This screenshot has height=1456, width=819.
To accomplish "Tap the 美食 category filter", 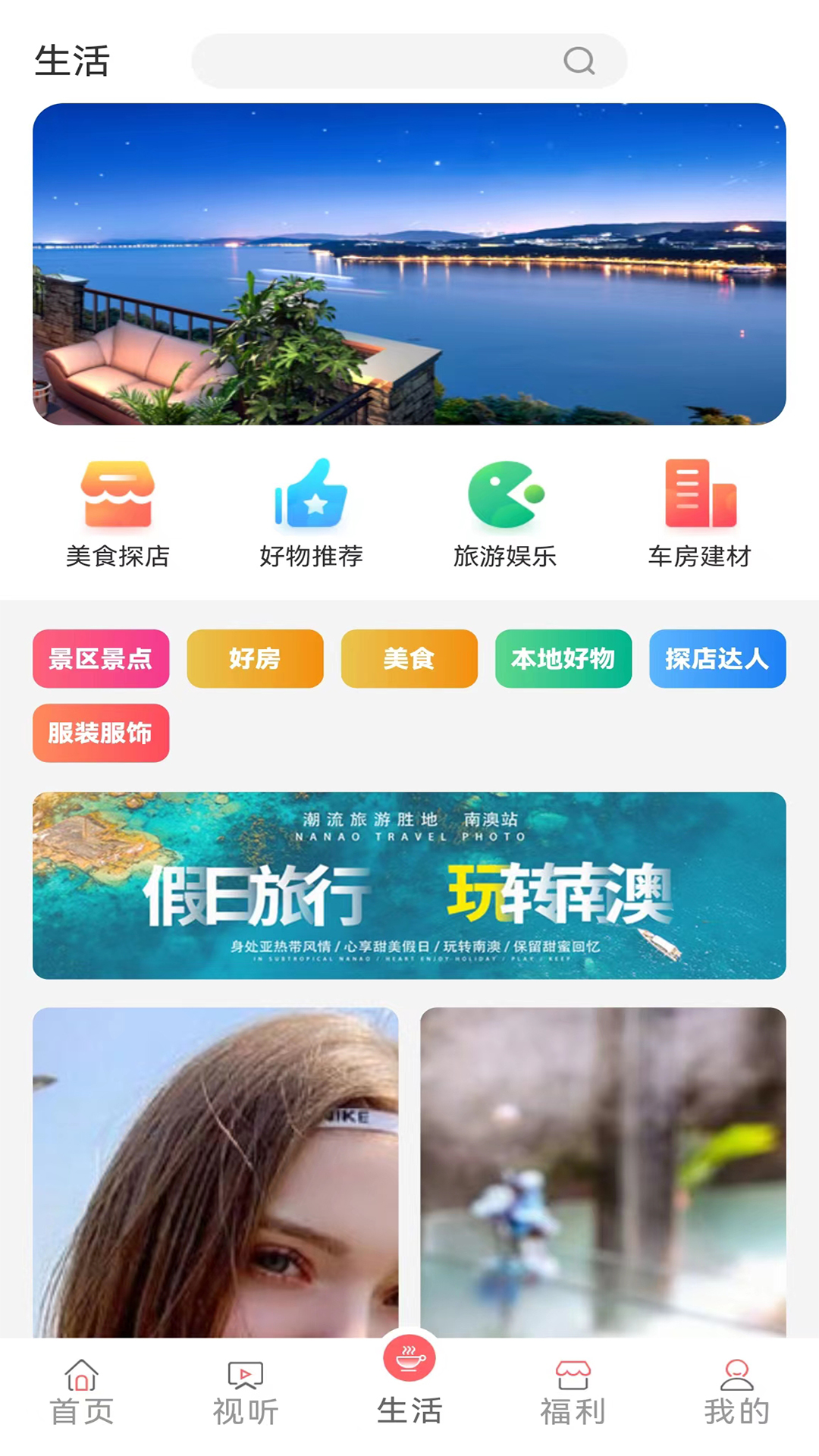I will tap(409, 659).
